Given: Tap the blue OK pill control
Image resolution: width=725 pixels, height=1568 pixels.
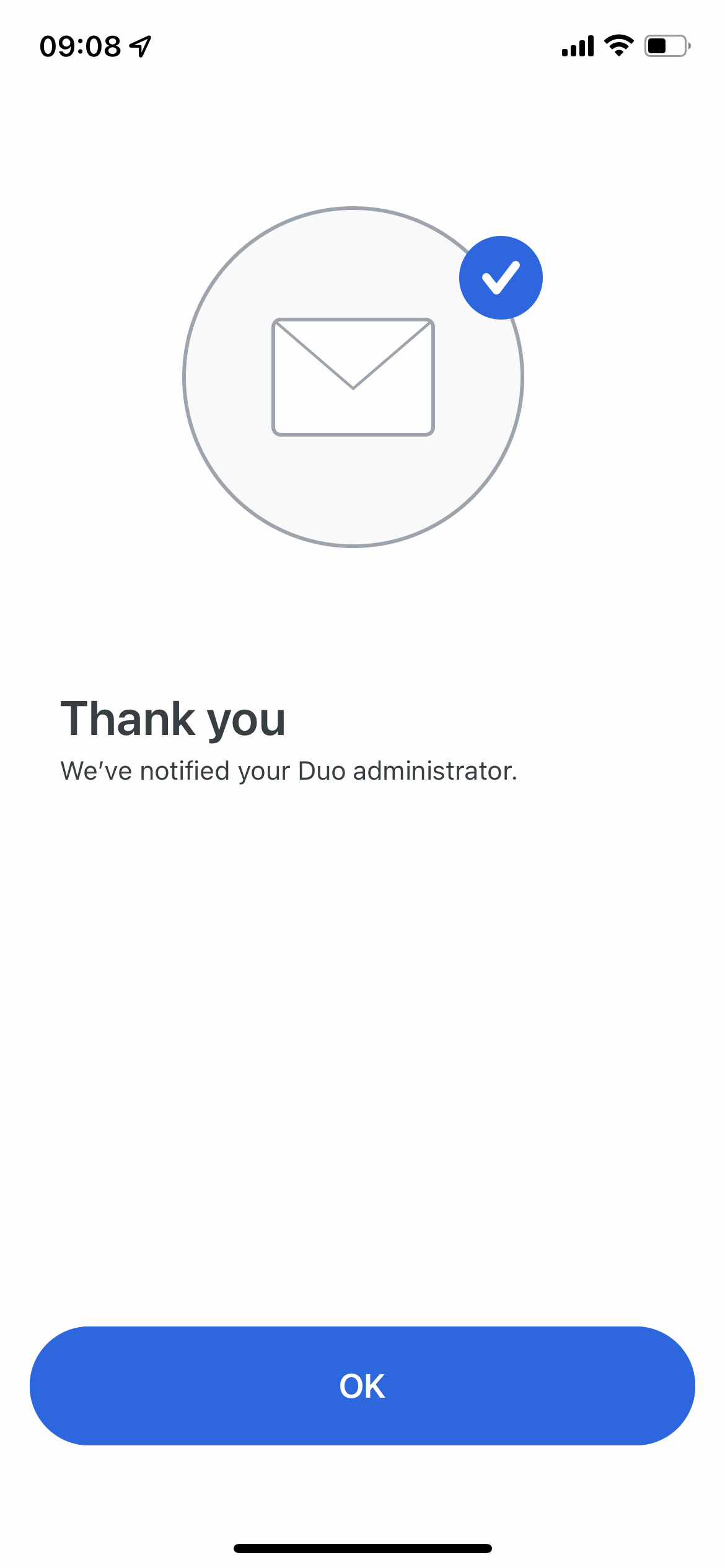Looking at the screenshot, I should tap(362, 1387).
